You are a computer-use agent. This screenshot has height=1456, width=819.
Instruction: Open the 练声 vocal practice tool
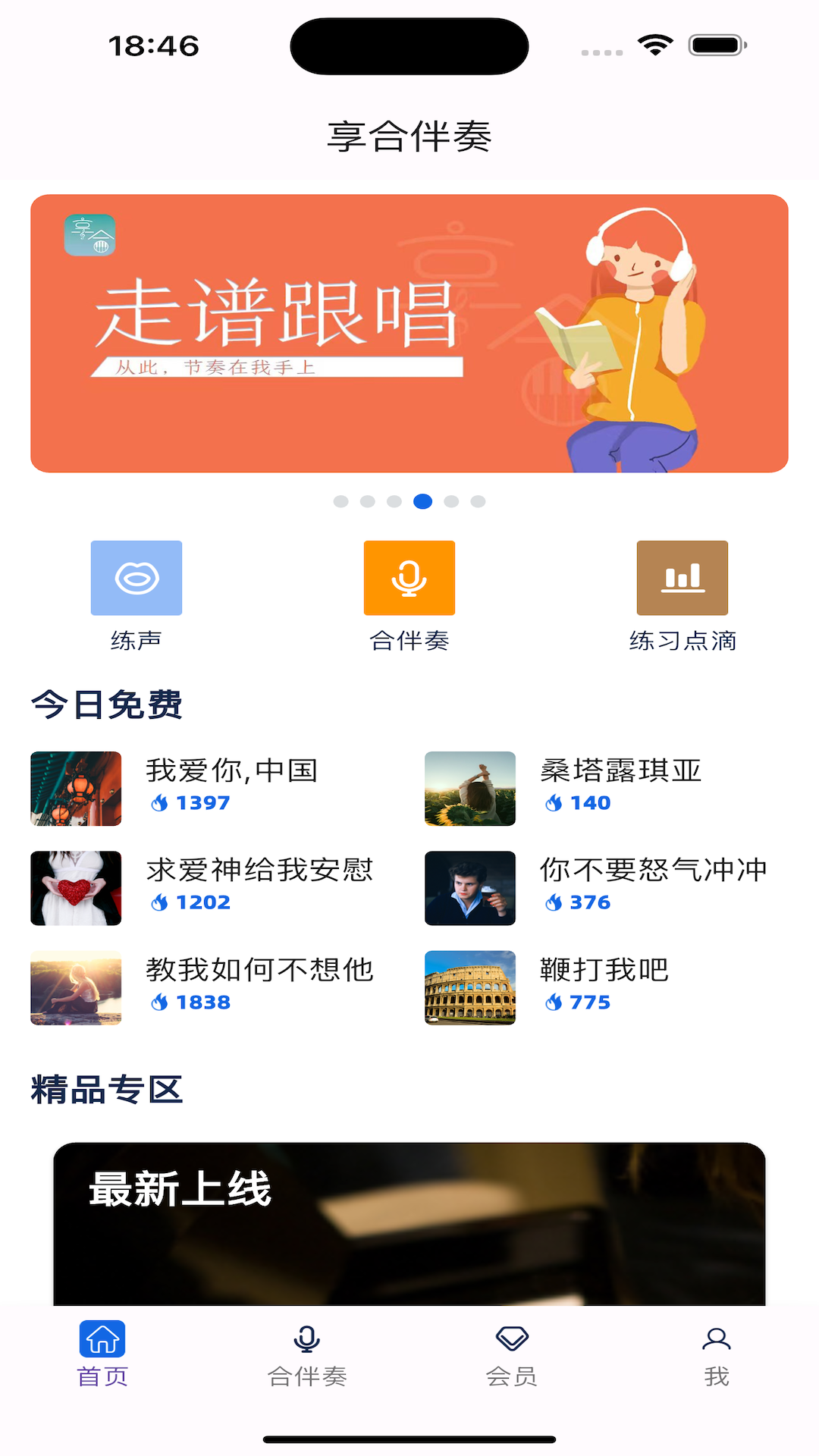coord(136,578)
